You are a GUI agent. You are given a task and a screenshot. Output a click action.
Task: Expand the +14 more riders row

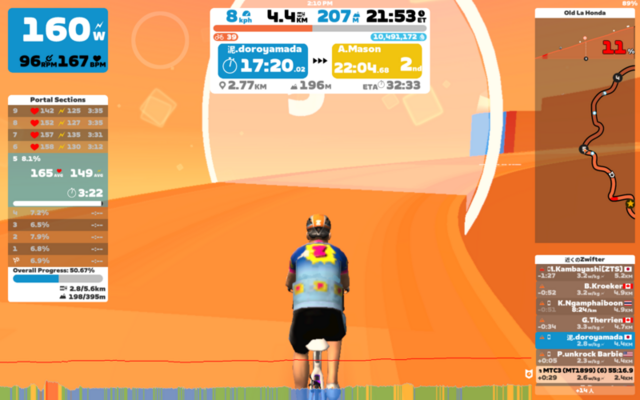585,388
